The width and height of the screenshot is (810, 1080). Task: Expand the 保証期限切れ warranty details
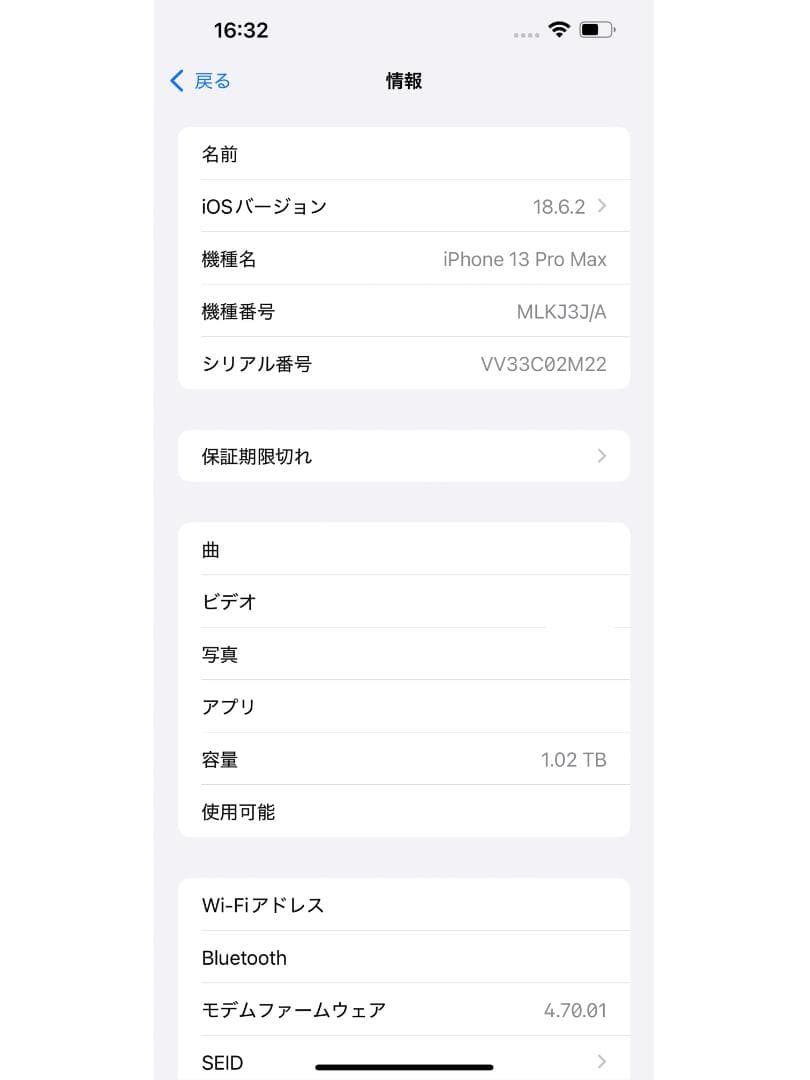point(601,456)
